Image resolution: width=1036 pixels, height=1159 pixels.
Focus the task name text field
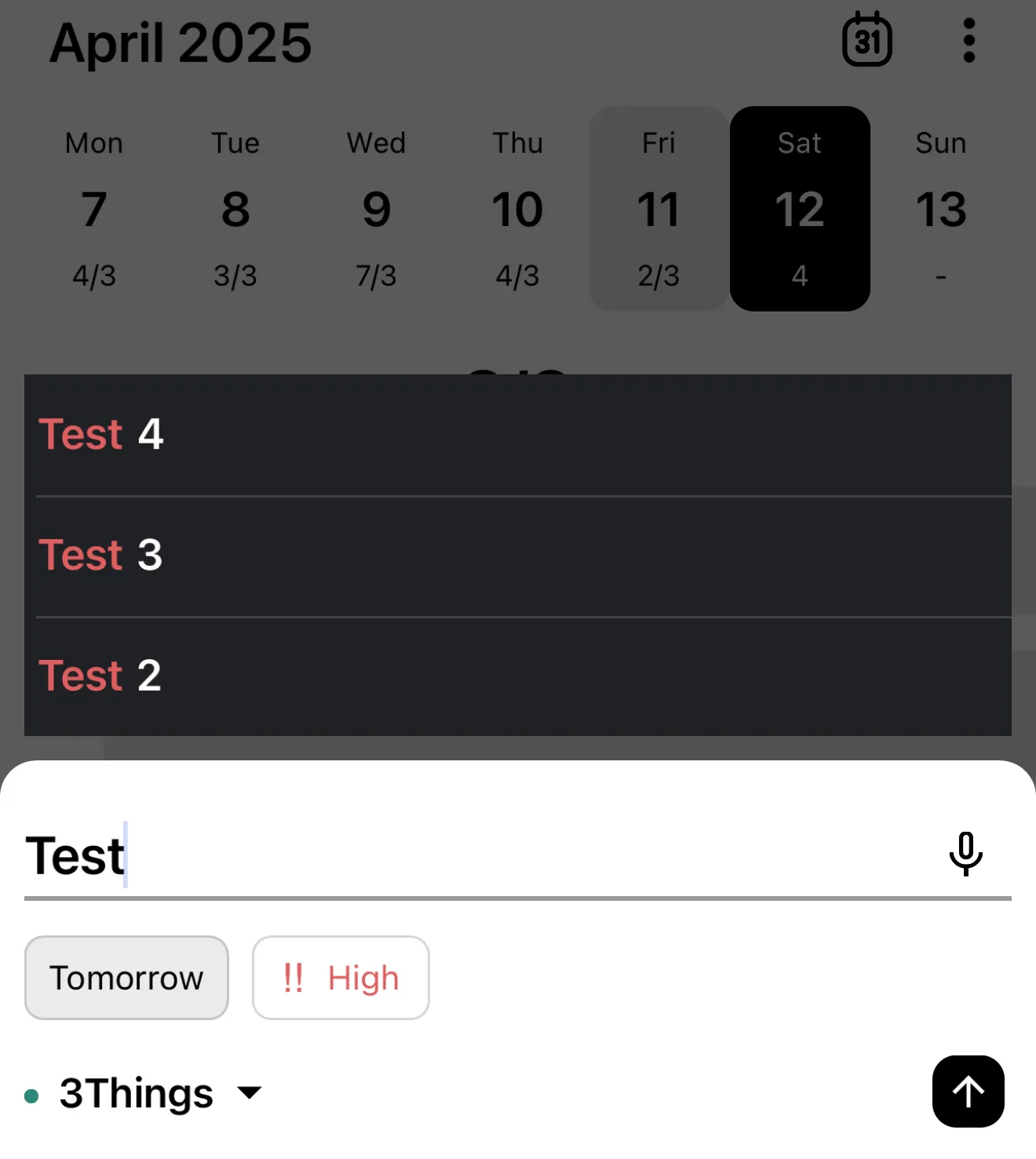point(471,855)
